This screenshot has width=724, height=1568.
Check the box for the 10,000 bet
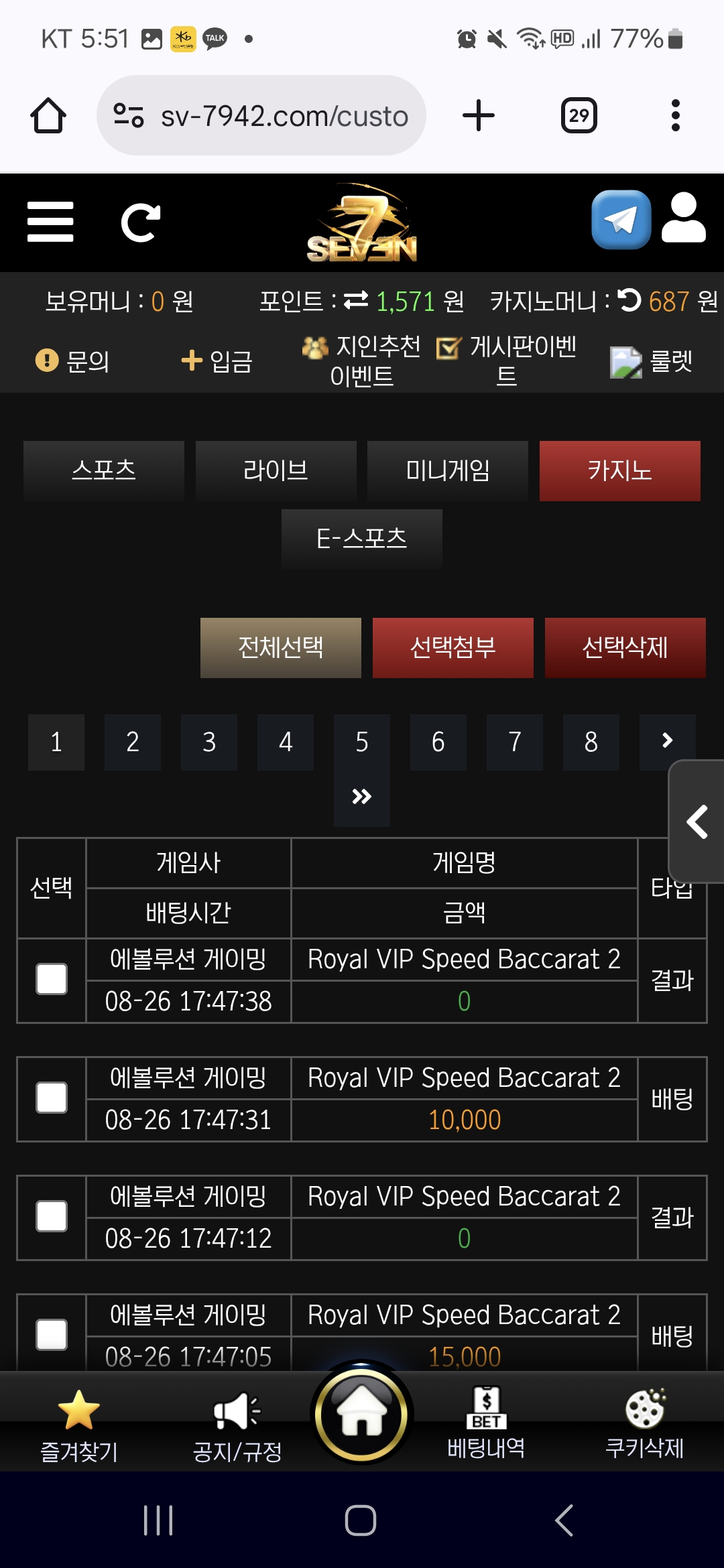52,1098
